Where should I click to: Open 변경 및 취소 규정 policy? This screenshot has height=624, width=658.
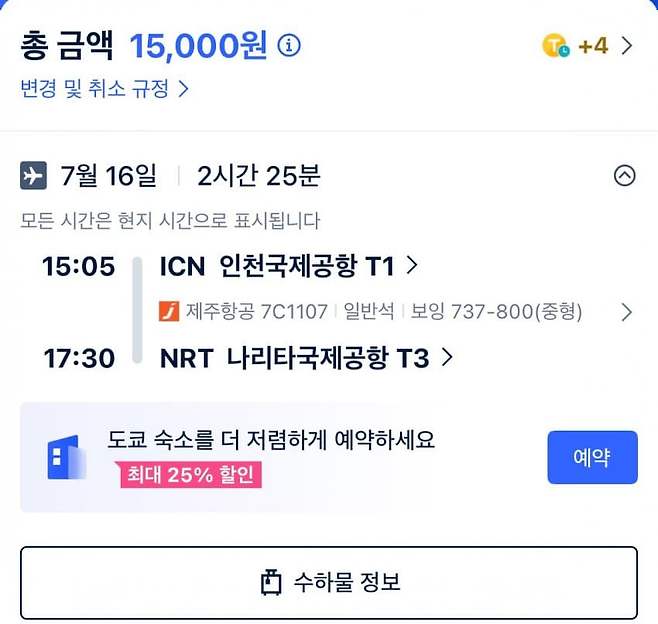[104, 88]
